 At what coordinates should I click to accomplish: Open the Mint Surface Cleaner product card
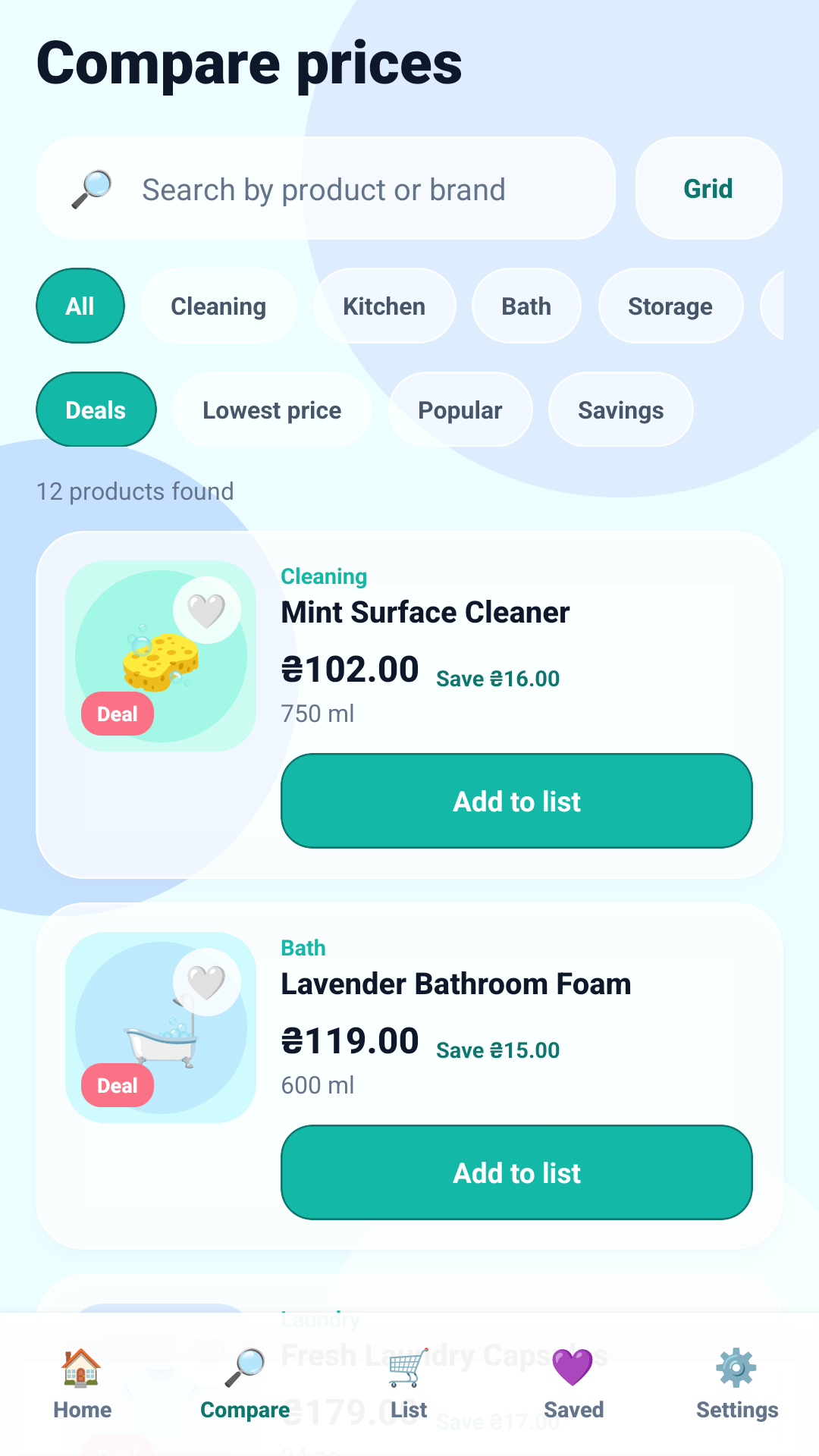point(409,704)
